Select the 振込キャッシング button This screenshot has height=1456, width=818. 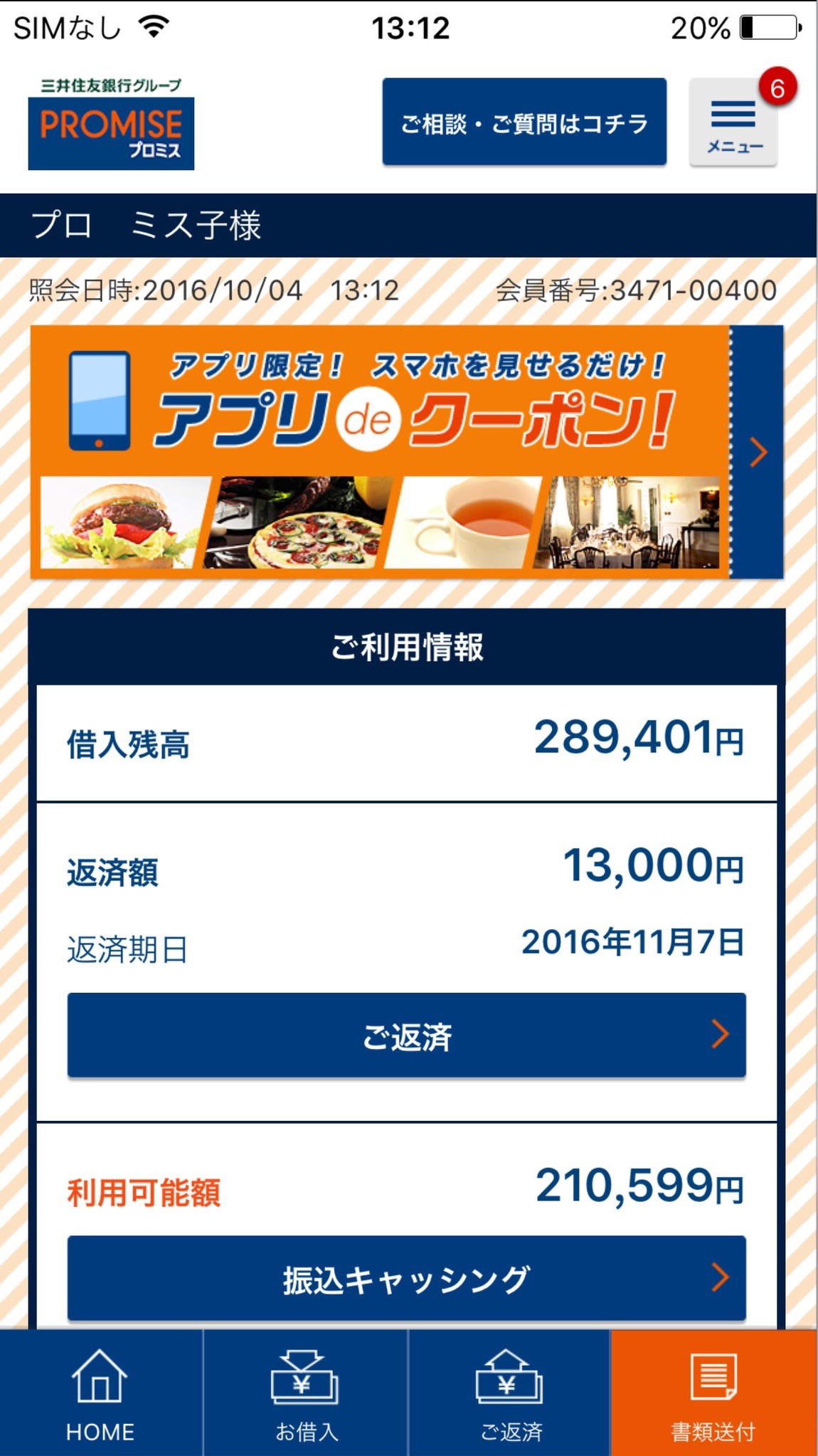pyautogui.click(x=406, y=1279)
